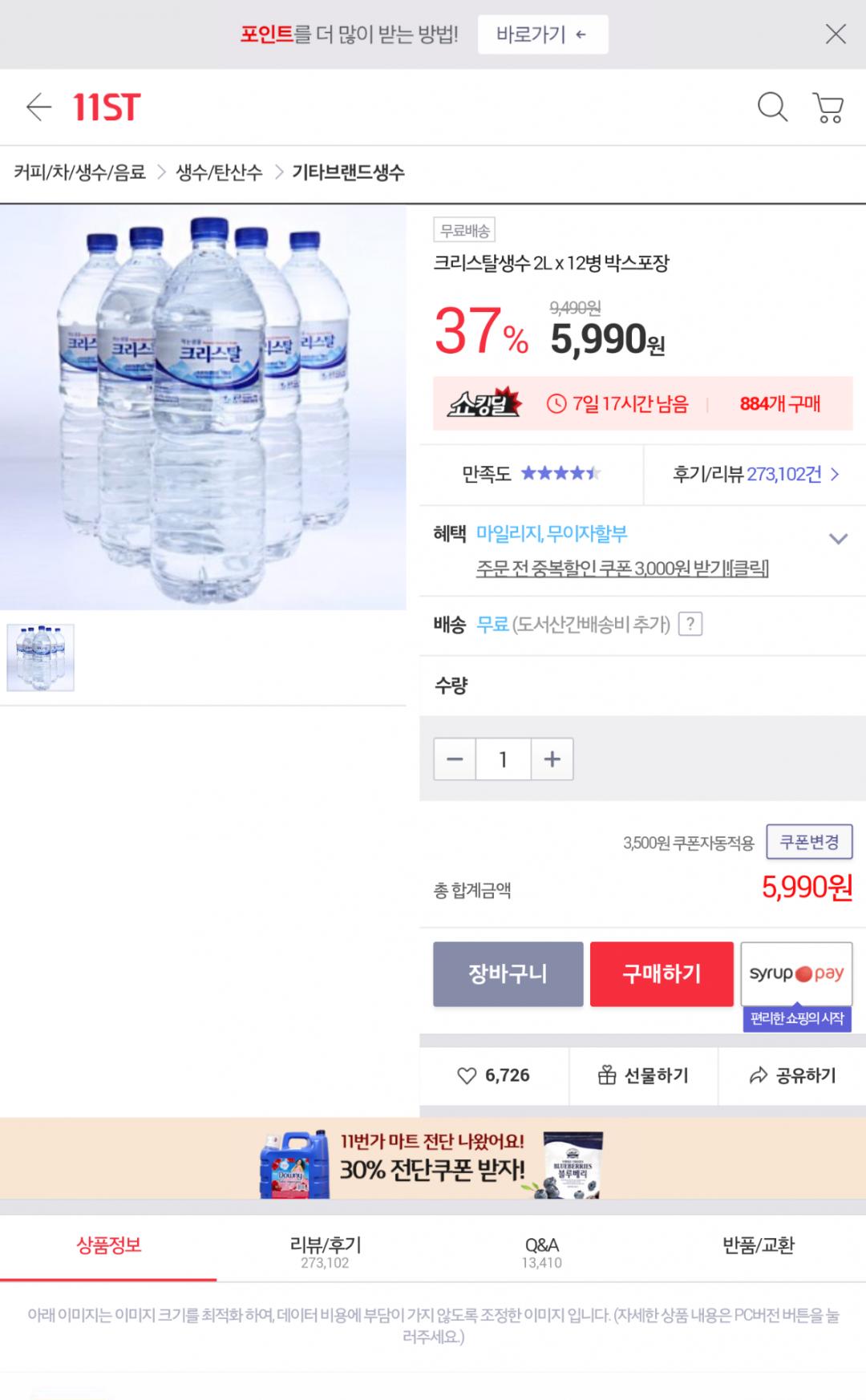Go back using the arrow icon
The height and width of the screenshot is (1400, 866).
pyautogui.click(x=38, y=107)
